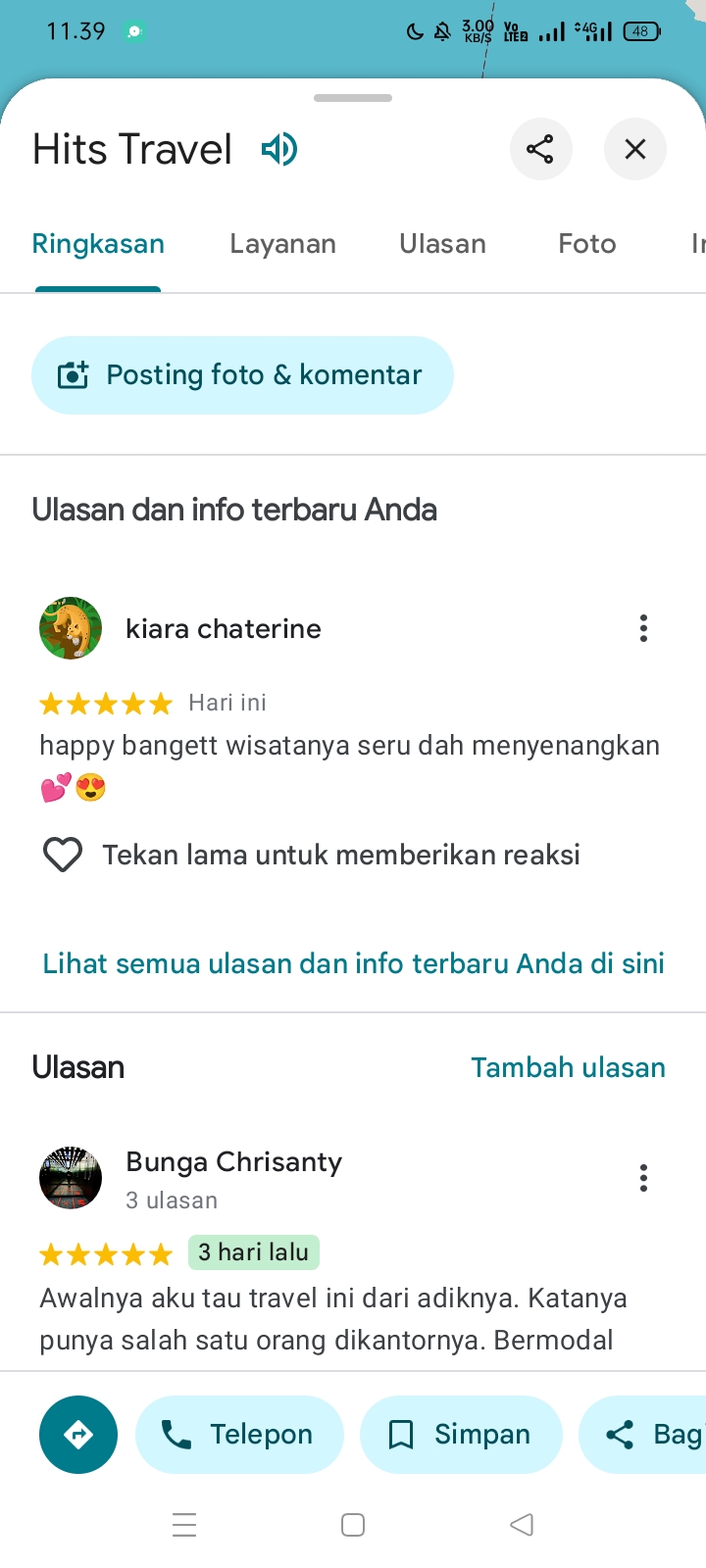The height and width of the screenshot is (1568, 706).
Task: Open Bunga Chrisanty's reviewer profile
Action: point(233,1162)
